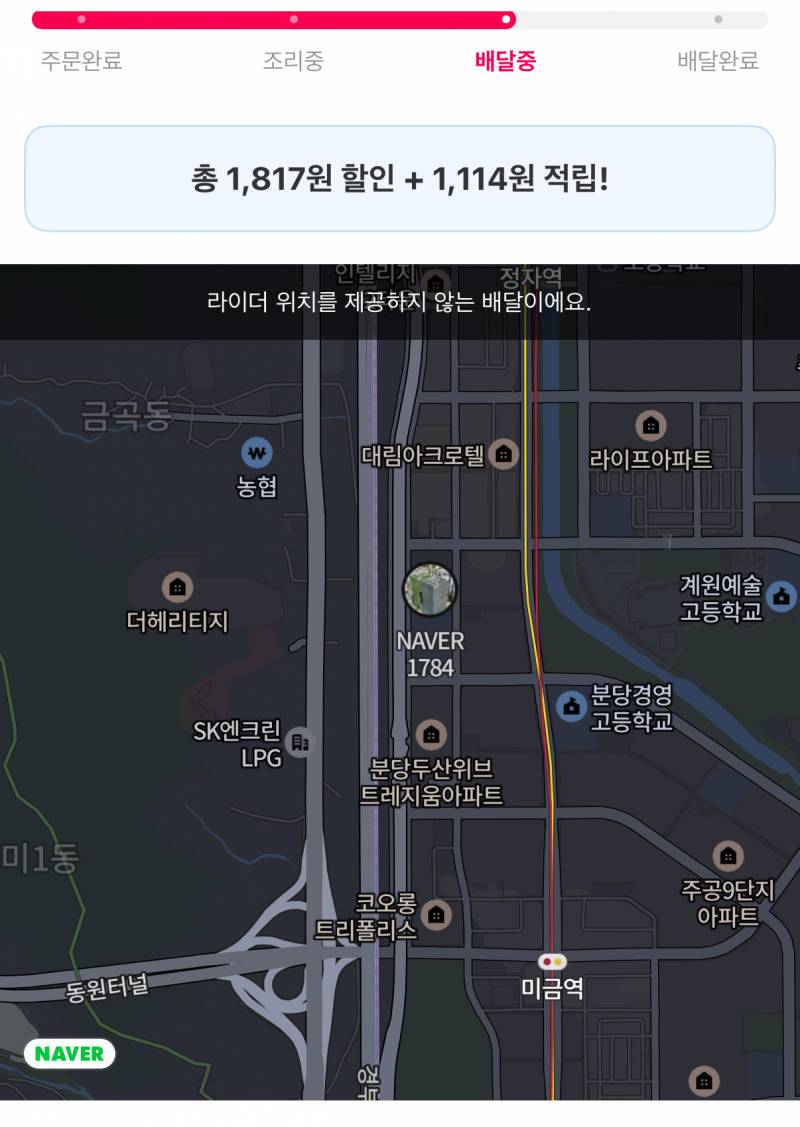Click the 할인 및 적립 banner
Image resolution: width=800 pixels, height=1127 pixels.
click(400, 177)
